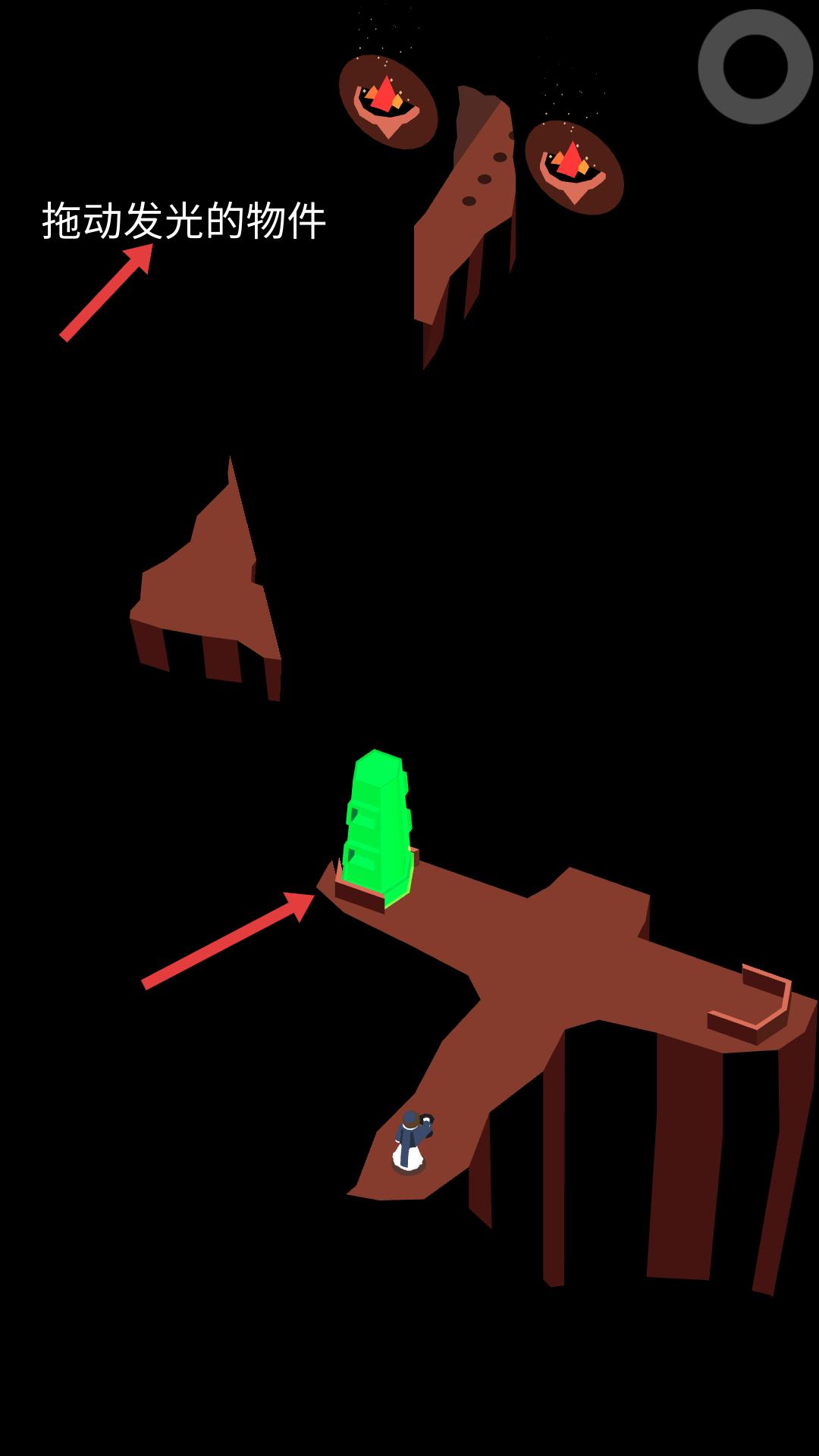
Task: Tap the gray ring button
Action: click(x=755, y=67)
